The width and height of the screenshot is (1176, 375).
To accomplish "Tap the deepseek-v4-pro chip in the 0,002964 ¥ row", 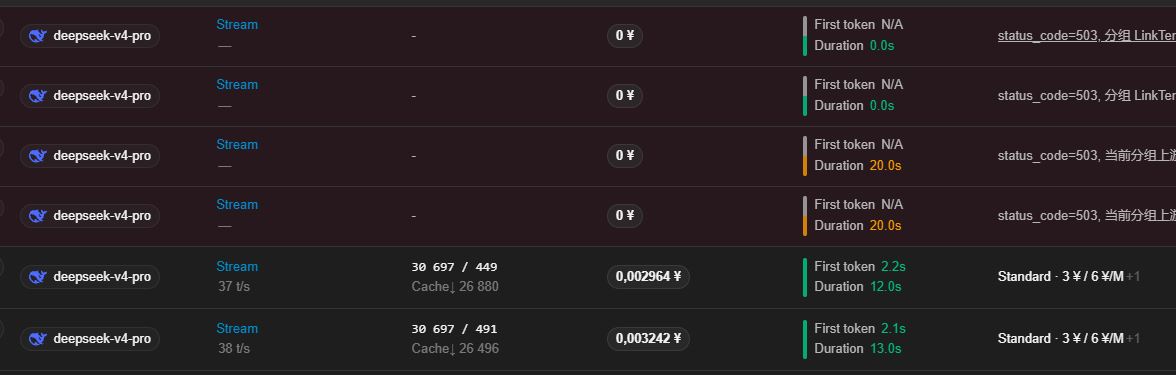I will [x=90, y=277].
